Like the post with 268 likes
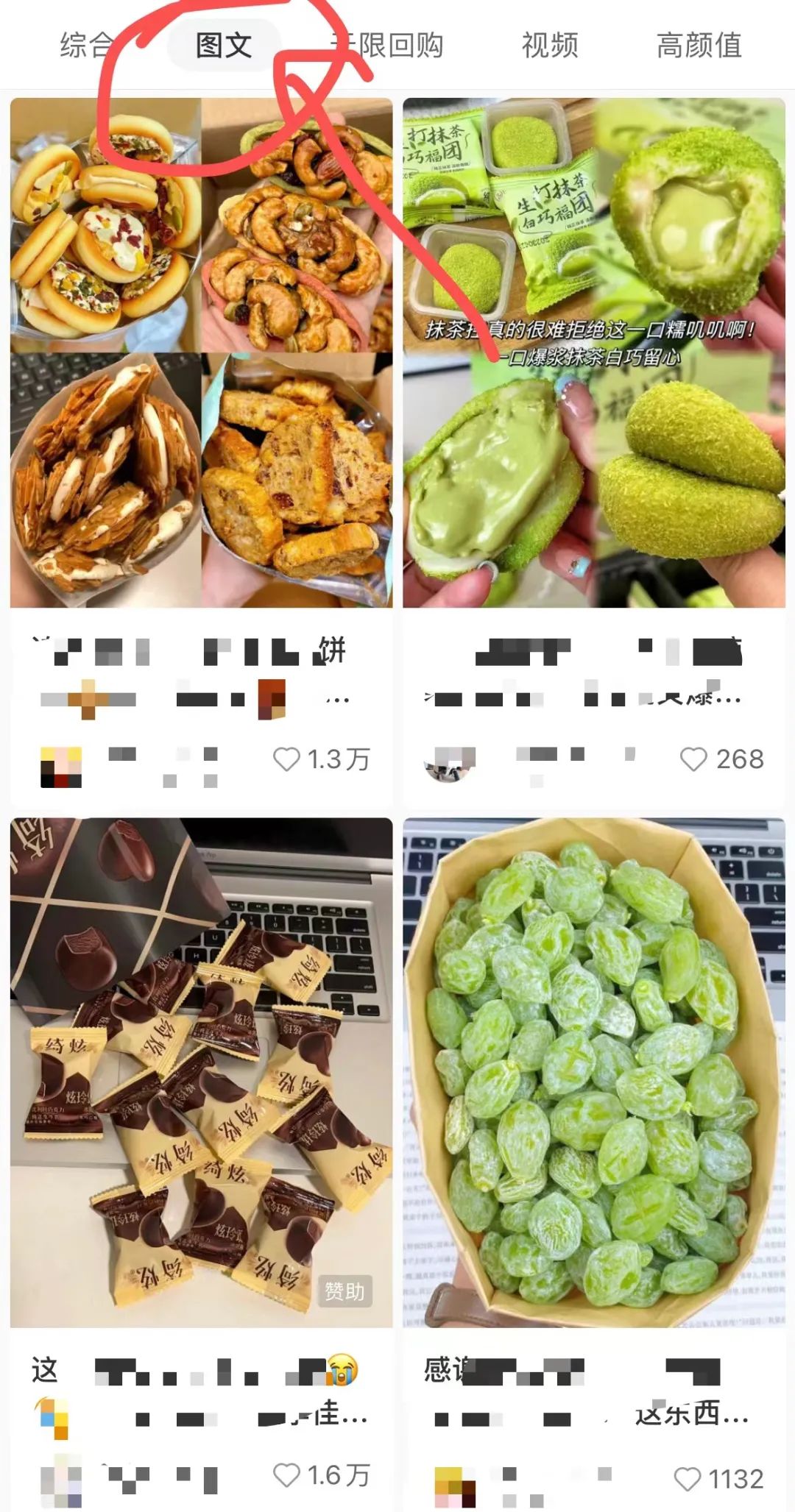This screenshot has width=795, height=1512. point(693,759)
